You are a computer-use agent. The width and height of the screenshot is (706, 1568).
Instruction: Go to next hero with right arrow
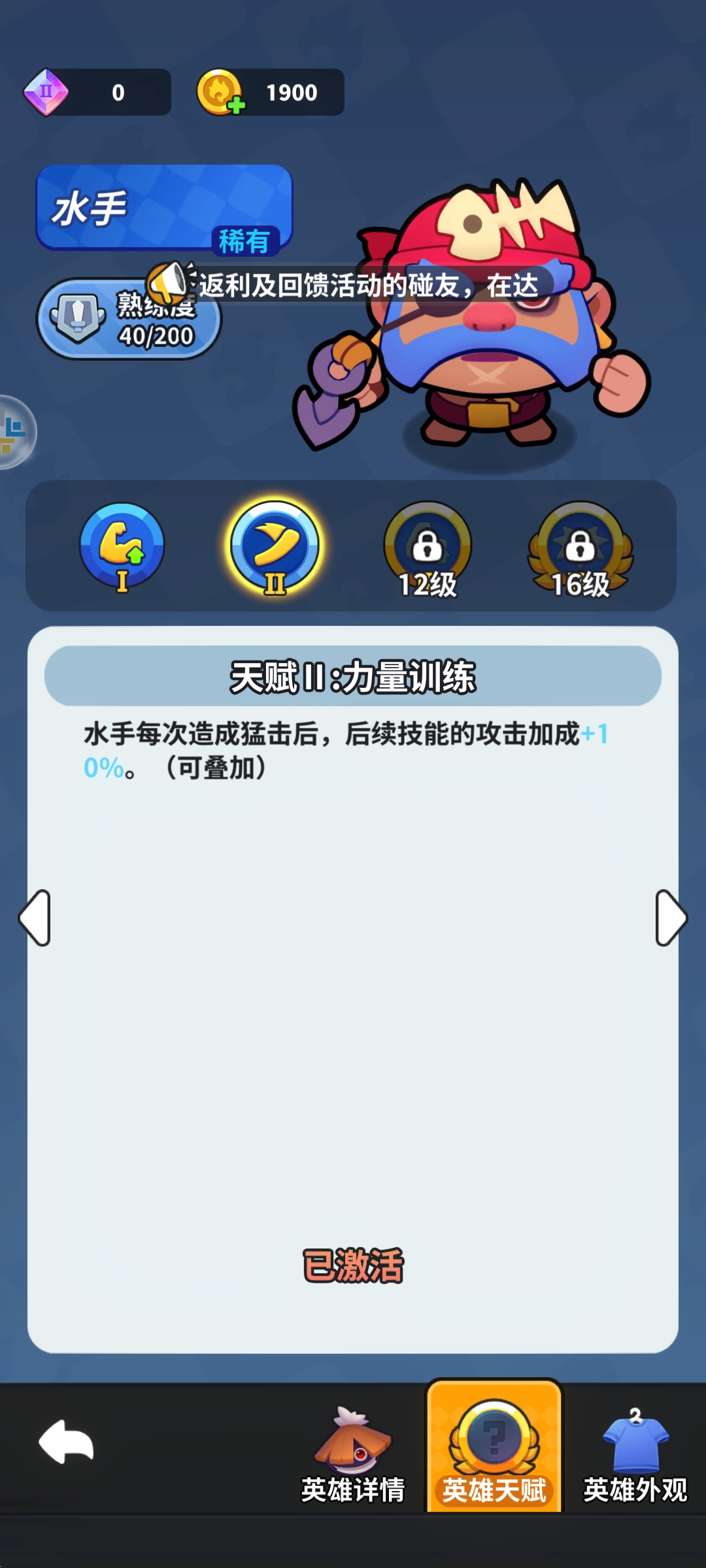671,917
